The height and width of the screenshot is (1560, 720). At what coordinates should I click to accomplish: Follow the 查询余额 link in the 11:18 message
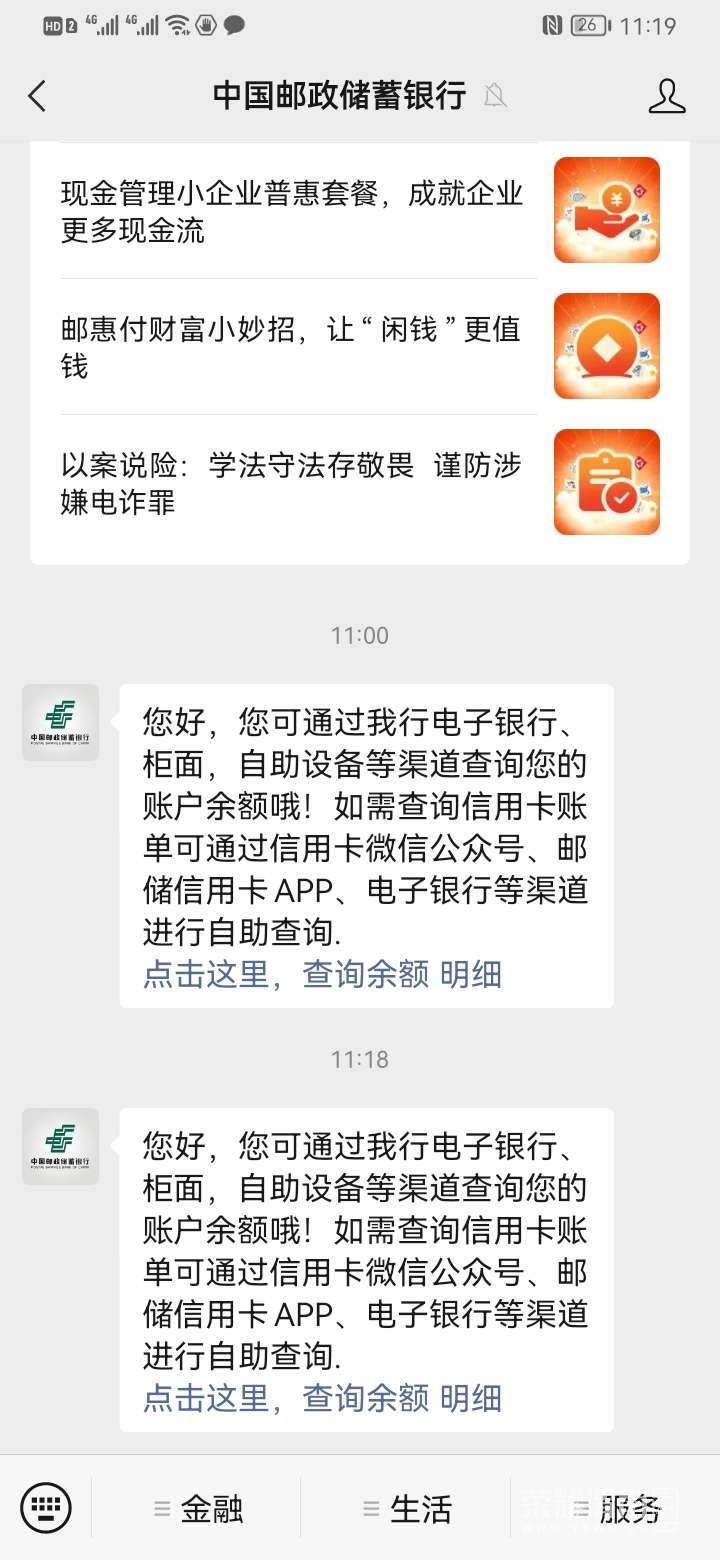tap(366, 1398)
